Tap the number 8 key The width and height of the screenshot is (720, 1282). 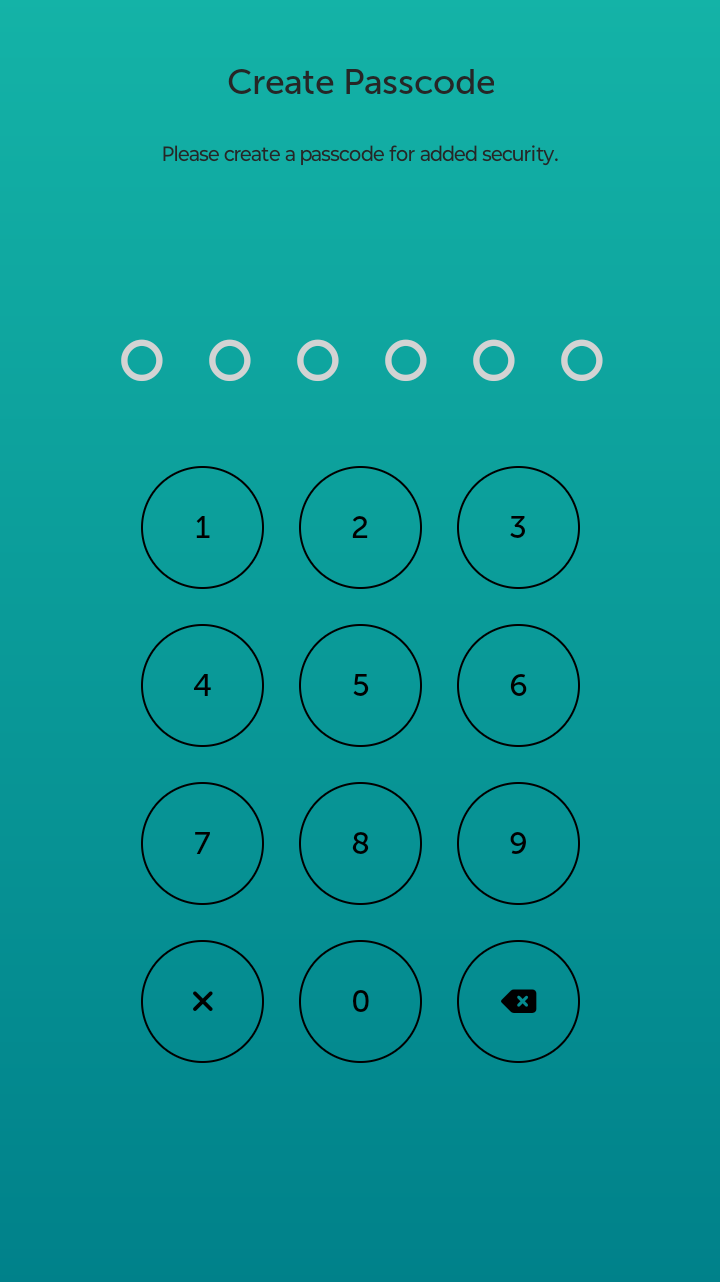tap(360, 843)
